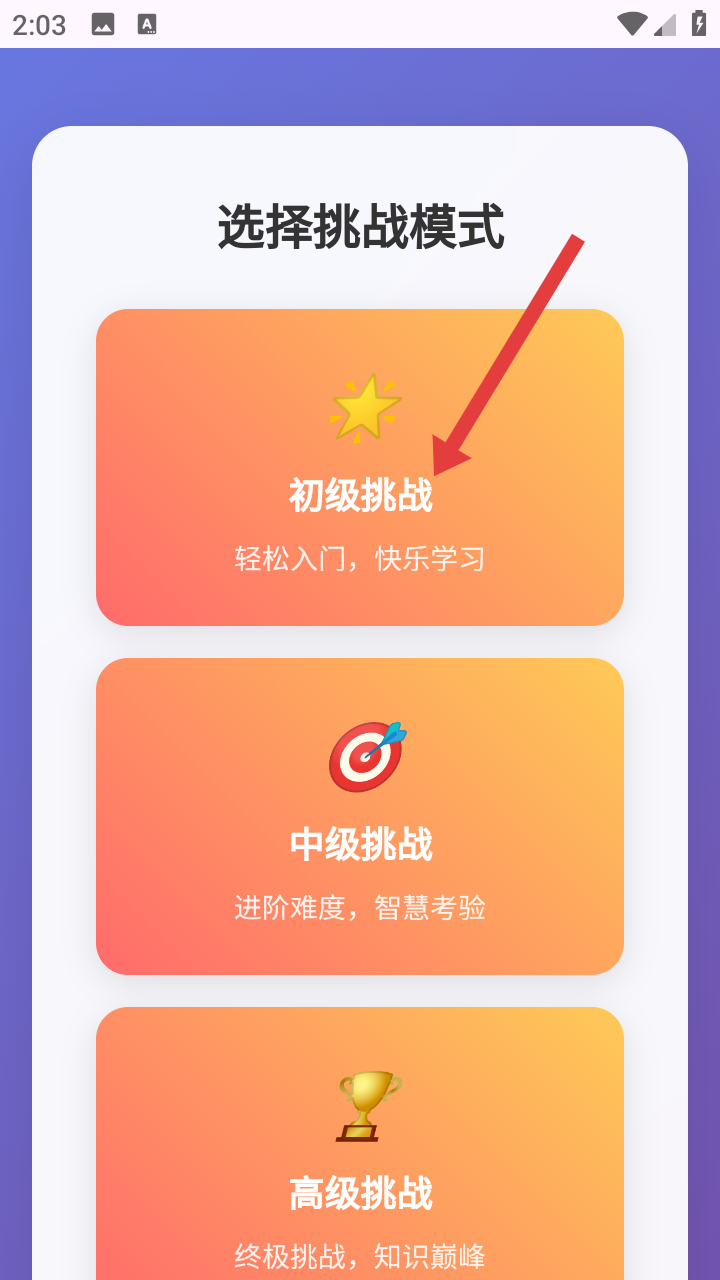This screenshot has width=720, height=1280.
Task: Open the 中级挑战 intermediate challenge card
Action: click(x=360, y=816)
